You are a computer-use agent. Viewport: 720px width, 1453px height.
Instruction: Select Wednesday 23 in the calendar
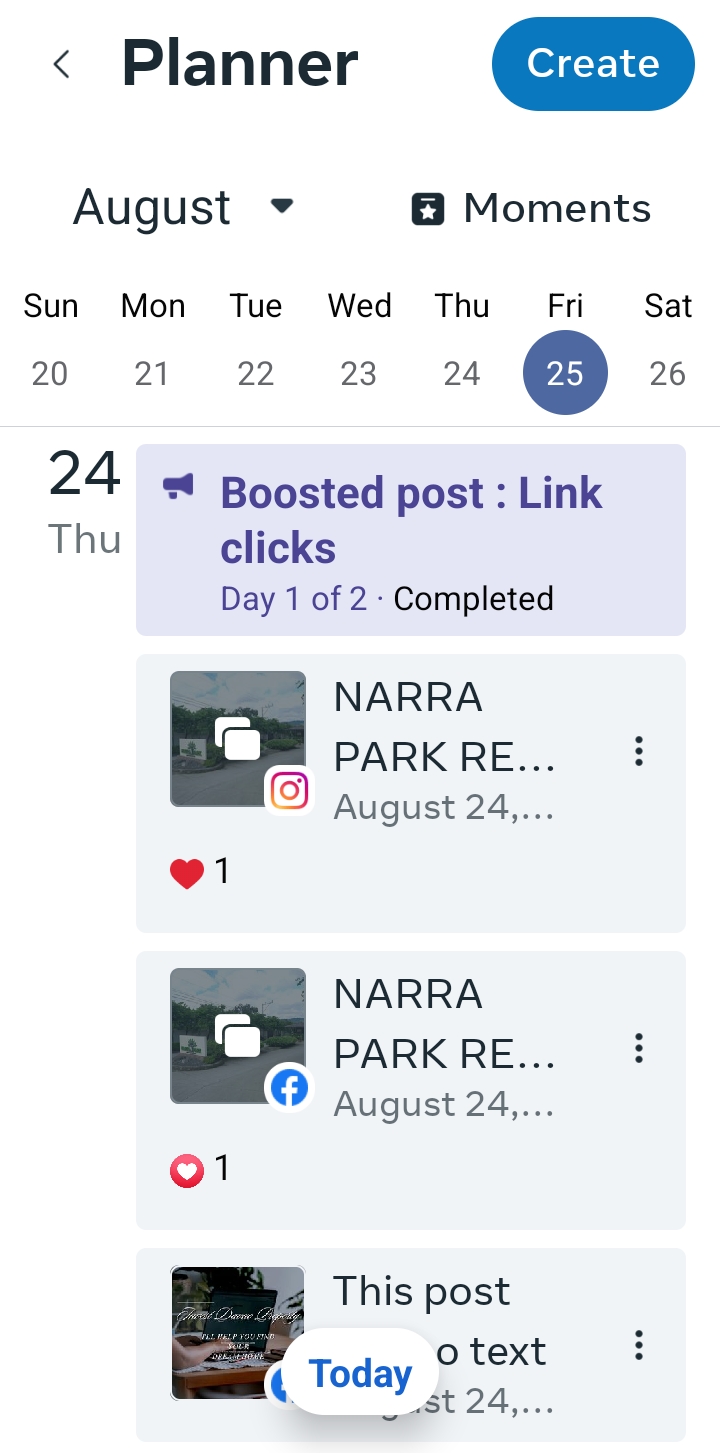(359, 373)
